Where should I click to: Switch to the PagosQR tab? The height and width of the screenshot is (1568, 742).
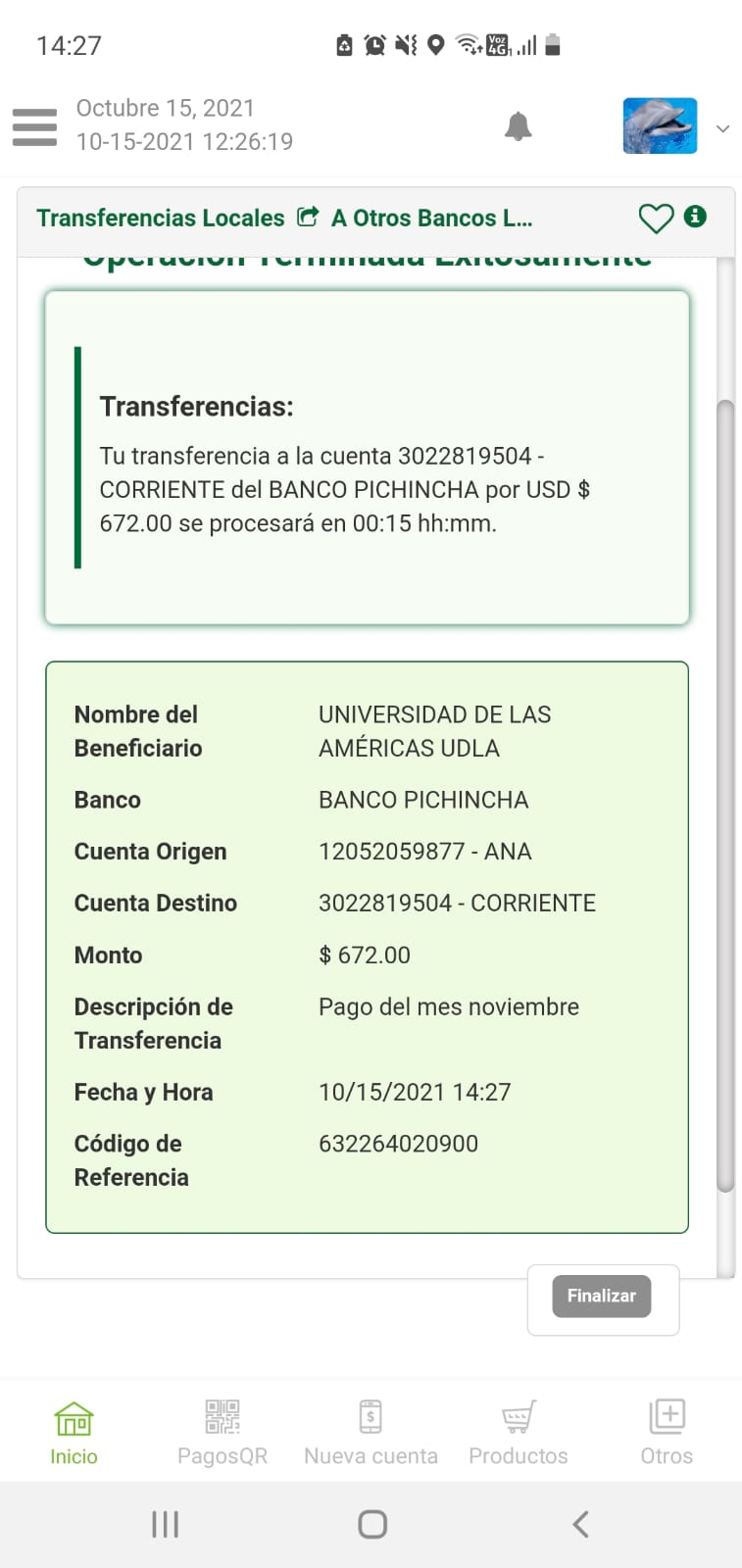pos(223,1432)
